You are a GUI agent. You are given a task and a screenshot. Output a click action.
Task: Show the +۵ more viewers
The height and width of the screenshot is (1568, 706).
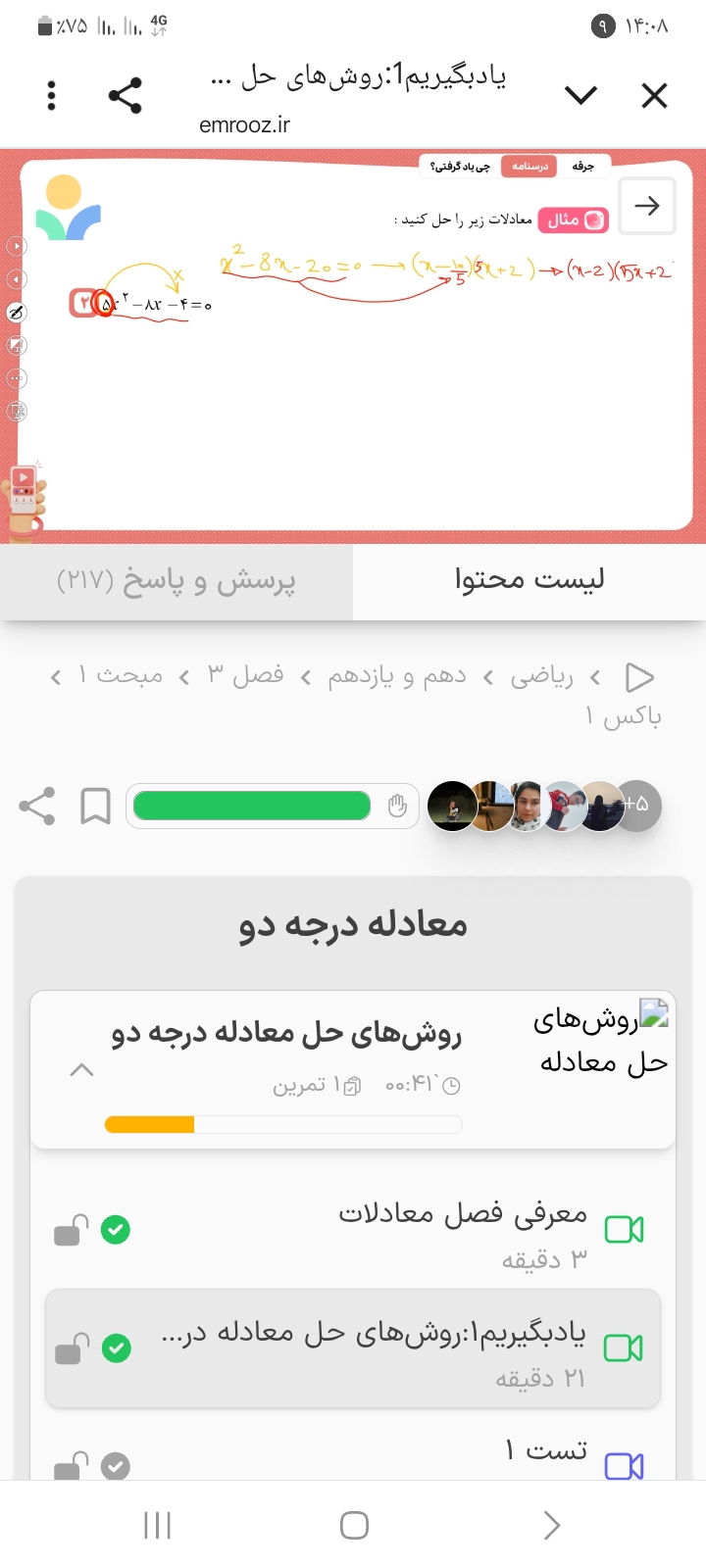click(x=638, y=805)
